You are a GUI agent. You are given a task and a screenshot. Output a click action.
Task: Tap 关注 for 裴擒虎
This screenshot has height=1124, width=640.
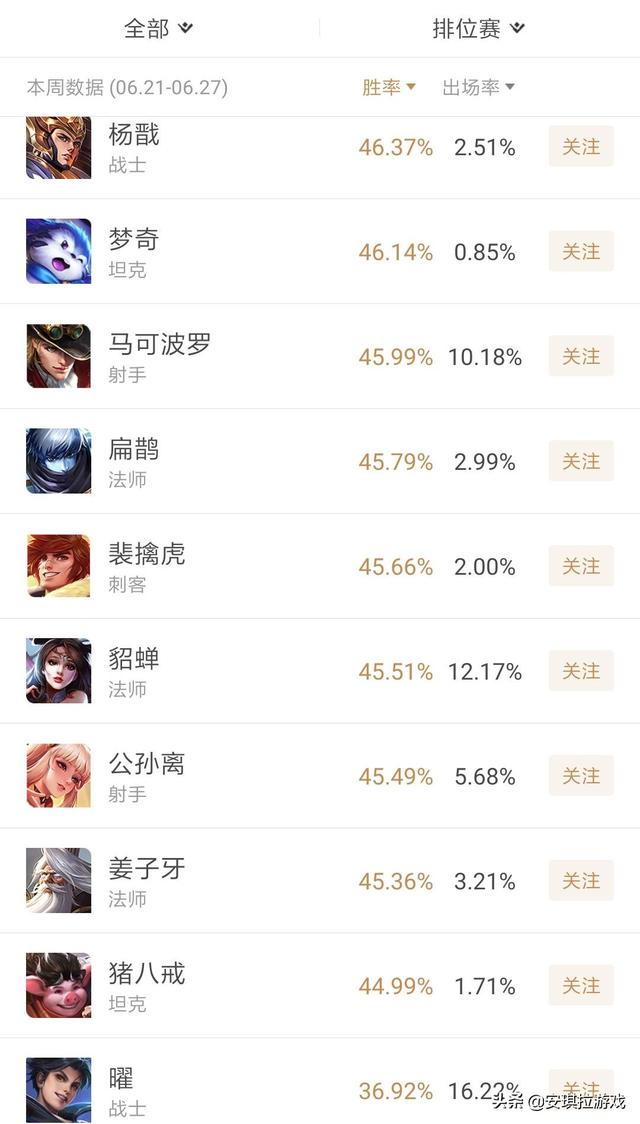pyautogui.click(x=581, y=567)
